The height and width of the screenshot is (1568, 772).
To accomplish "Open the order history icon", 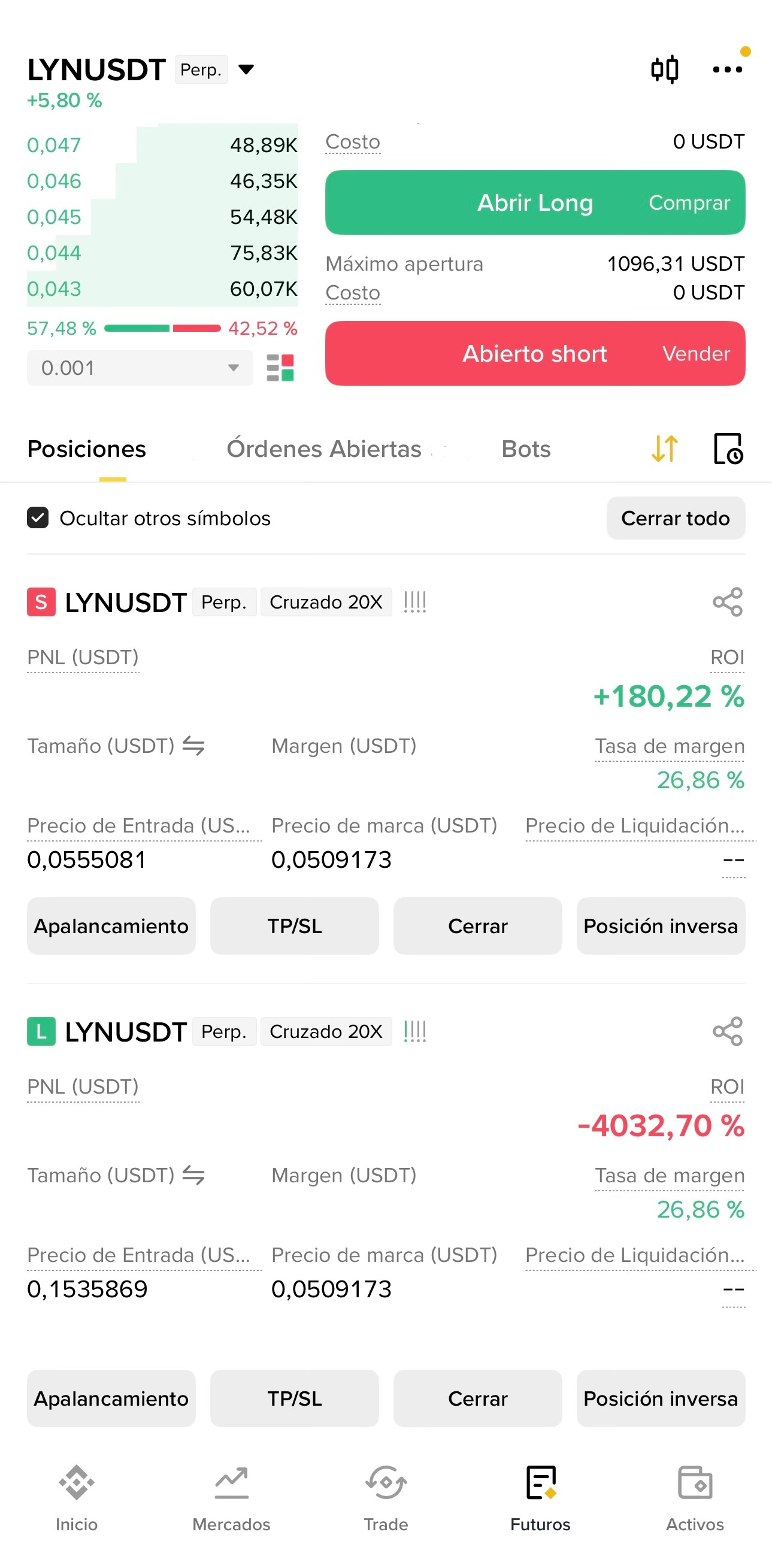I will pos(728,449).
